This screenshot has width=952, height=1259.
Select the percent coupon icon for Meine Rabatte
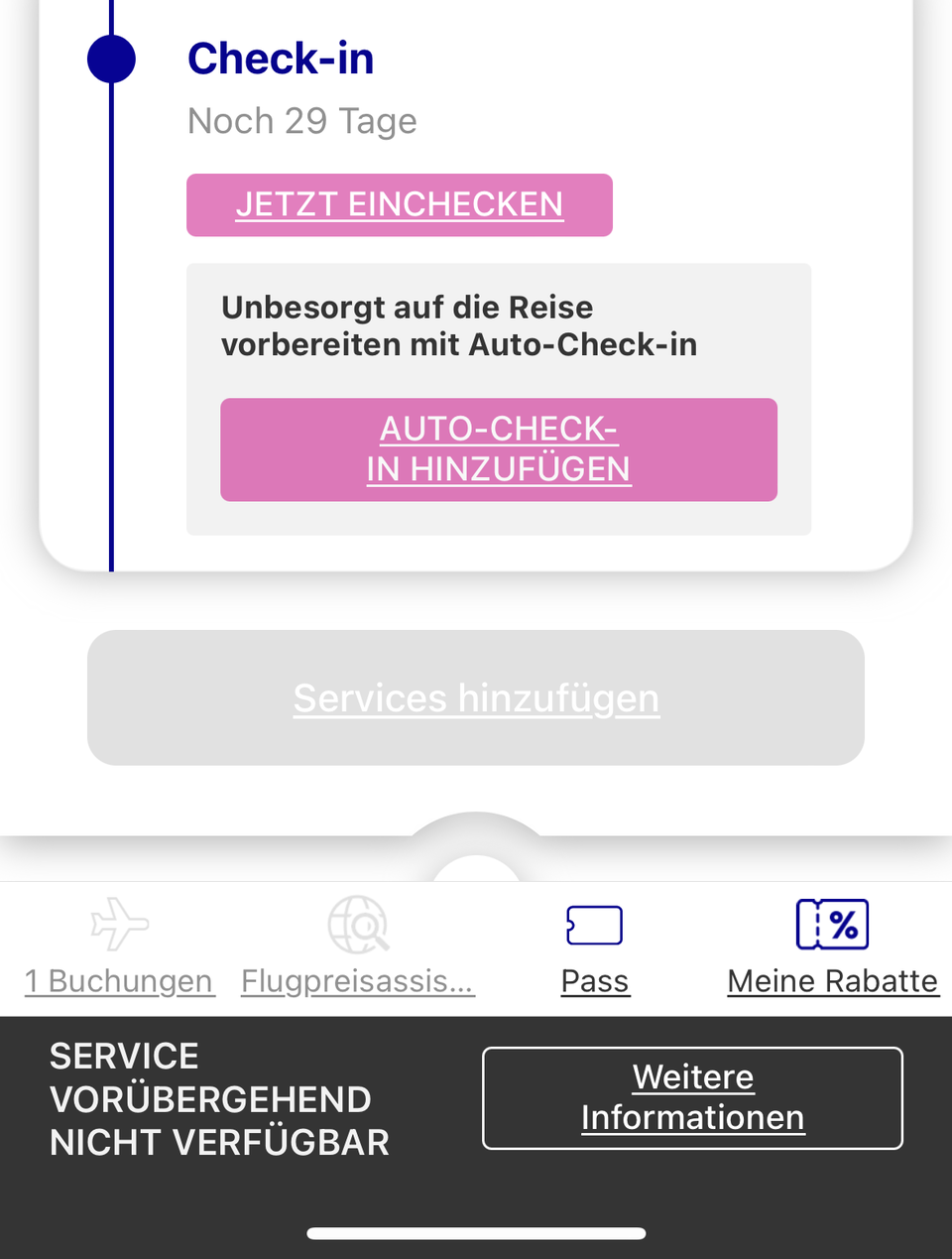pos(832,924)
